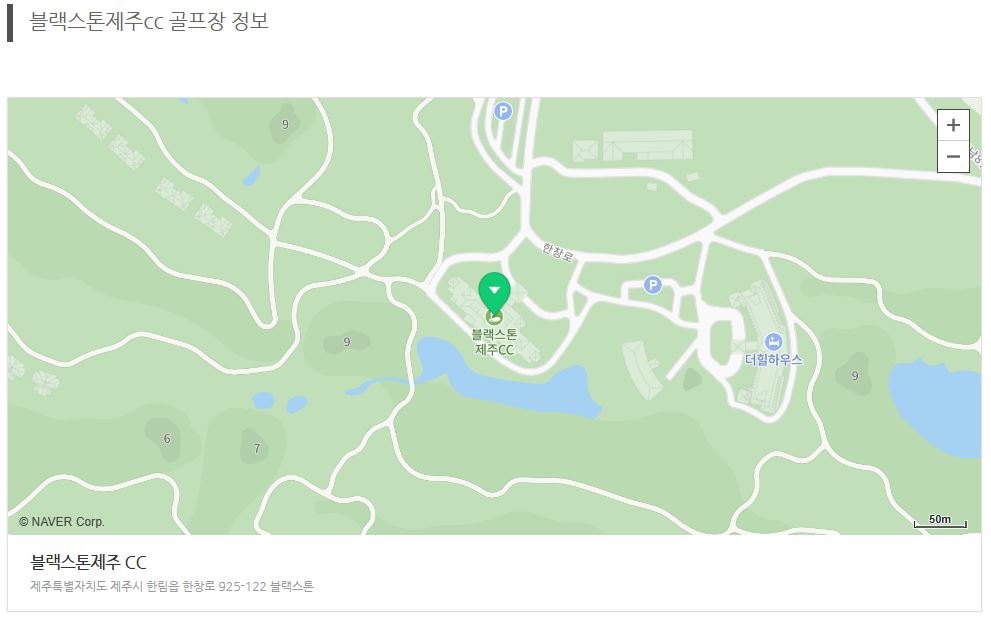The height and width of the screenshot is (628, 991).
Task: Zoom out of the map
Action: [x=952, y=156]
